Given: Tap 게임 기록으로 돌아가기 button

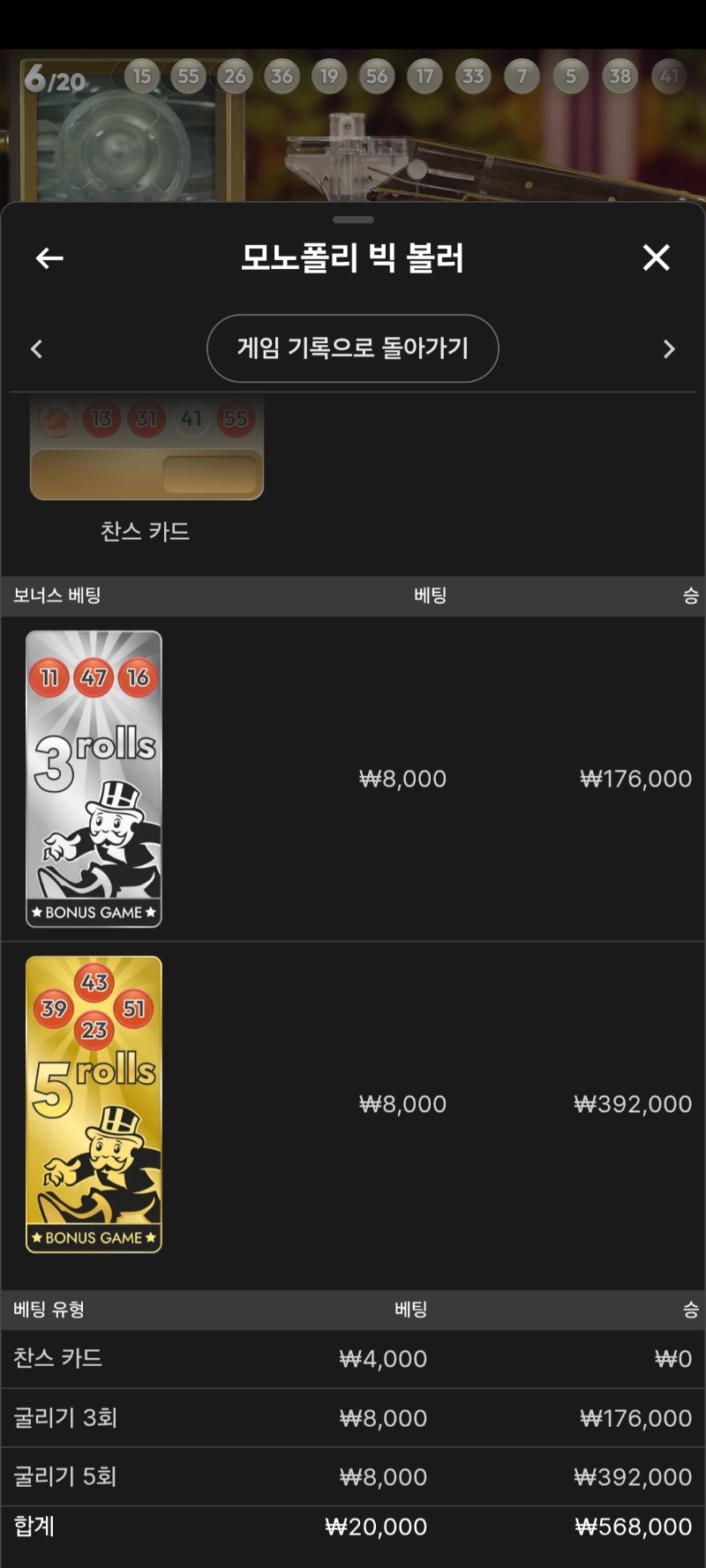Looking at the screenshot, I should 352,348.
